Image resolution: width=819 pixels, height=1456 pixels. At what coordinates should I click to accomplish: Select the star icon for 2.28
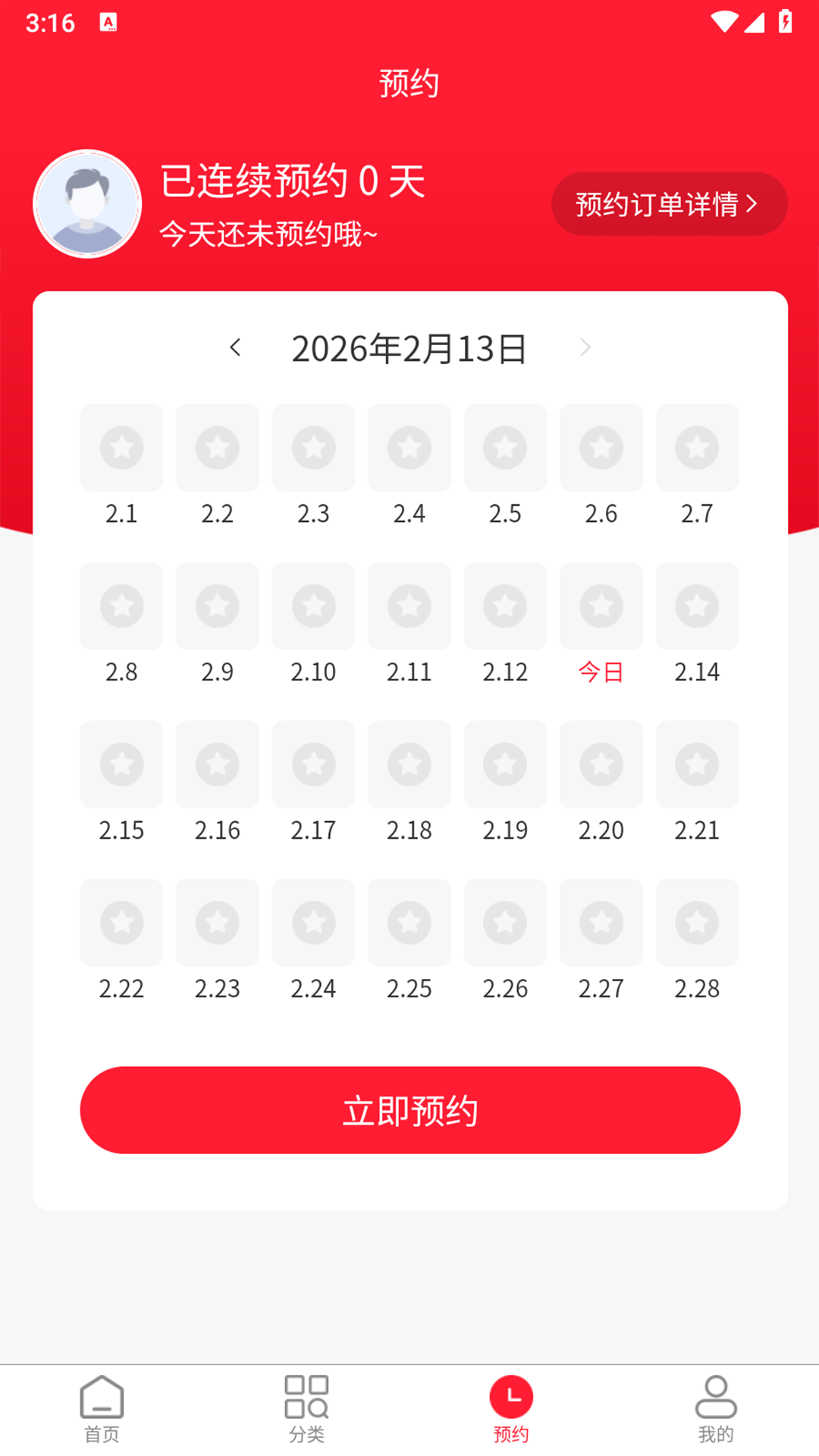point(697,923)
